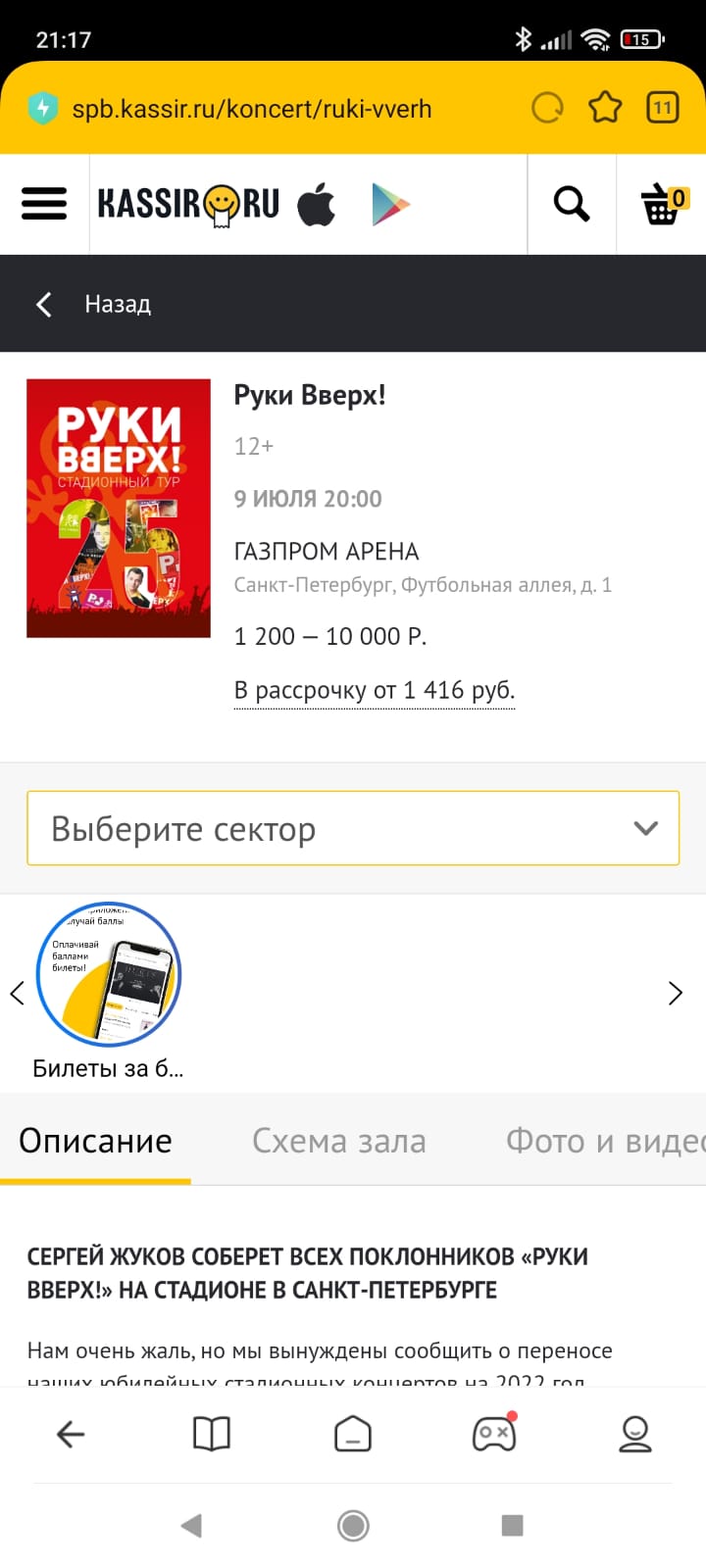The image size is (706, 1568).
Task: Open the Билеты за б... story
Action: click(x=109, y=992)
